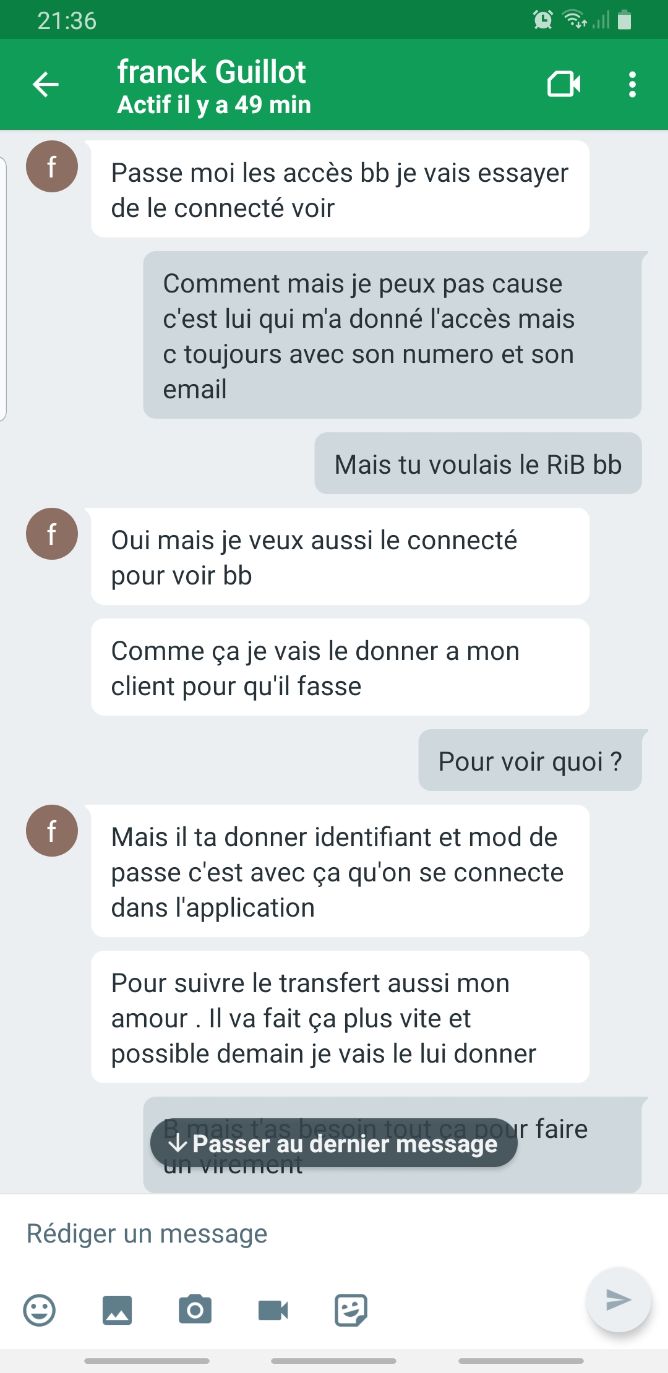Focus the Rédiger un message field
The width and height of the screenshot is (668, 1373).
300,1233
